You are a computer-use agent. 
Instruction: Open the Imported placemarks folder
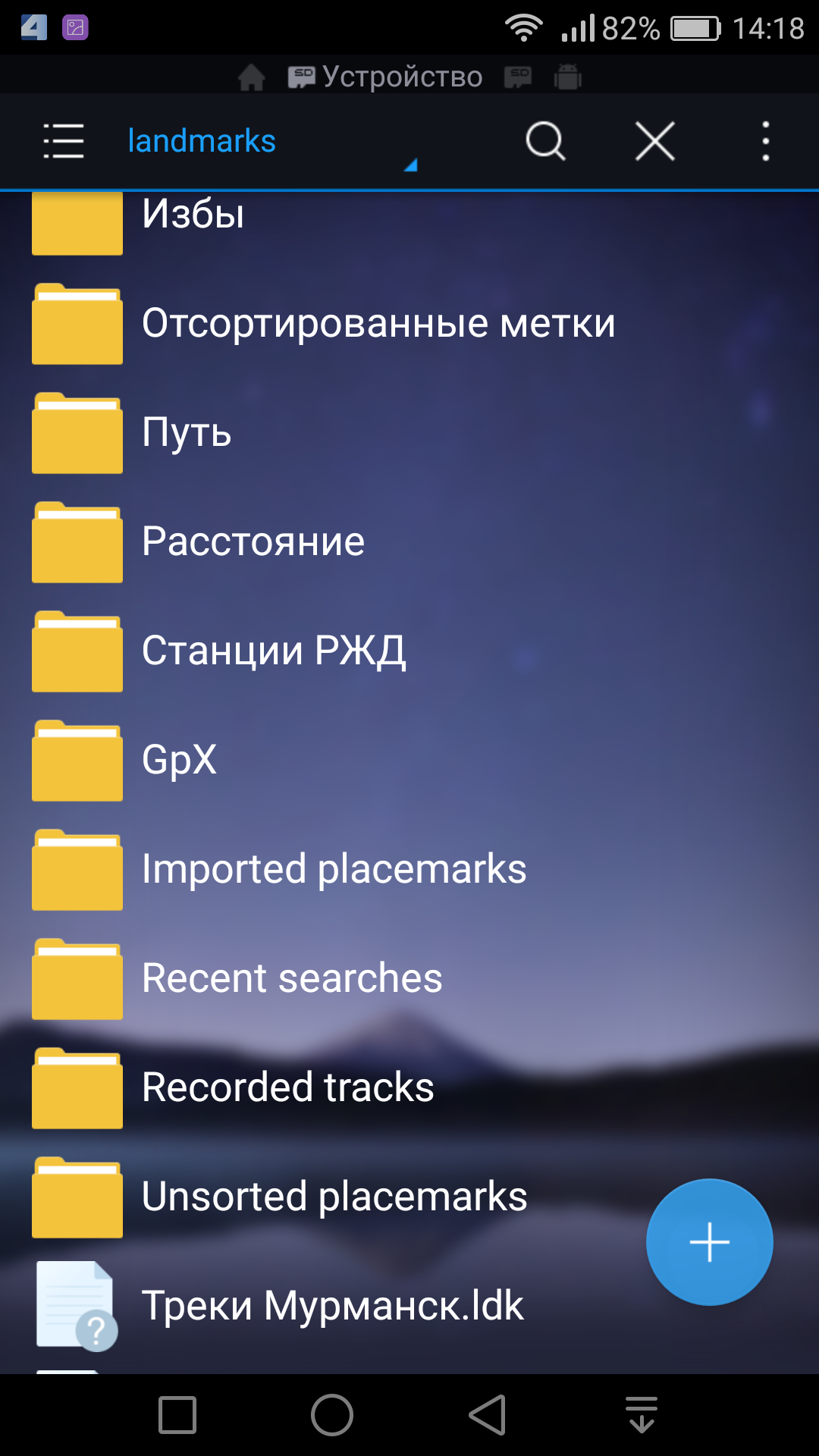click(334, 870)
